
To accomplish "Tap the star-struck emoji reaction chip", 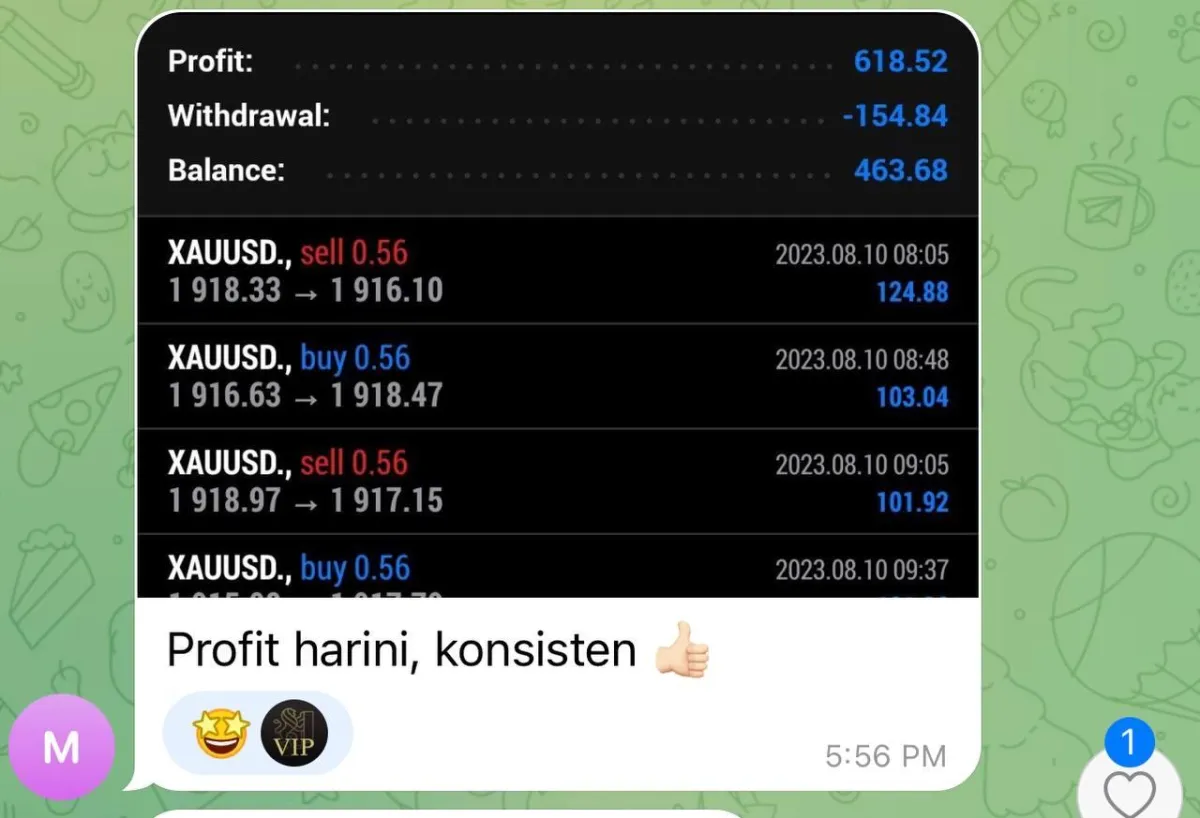I will tap(223, 733).
